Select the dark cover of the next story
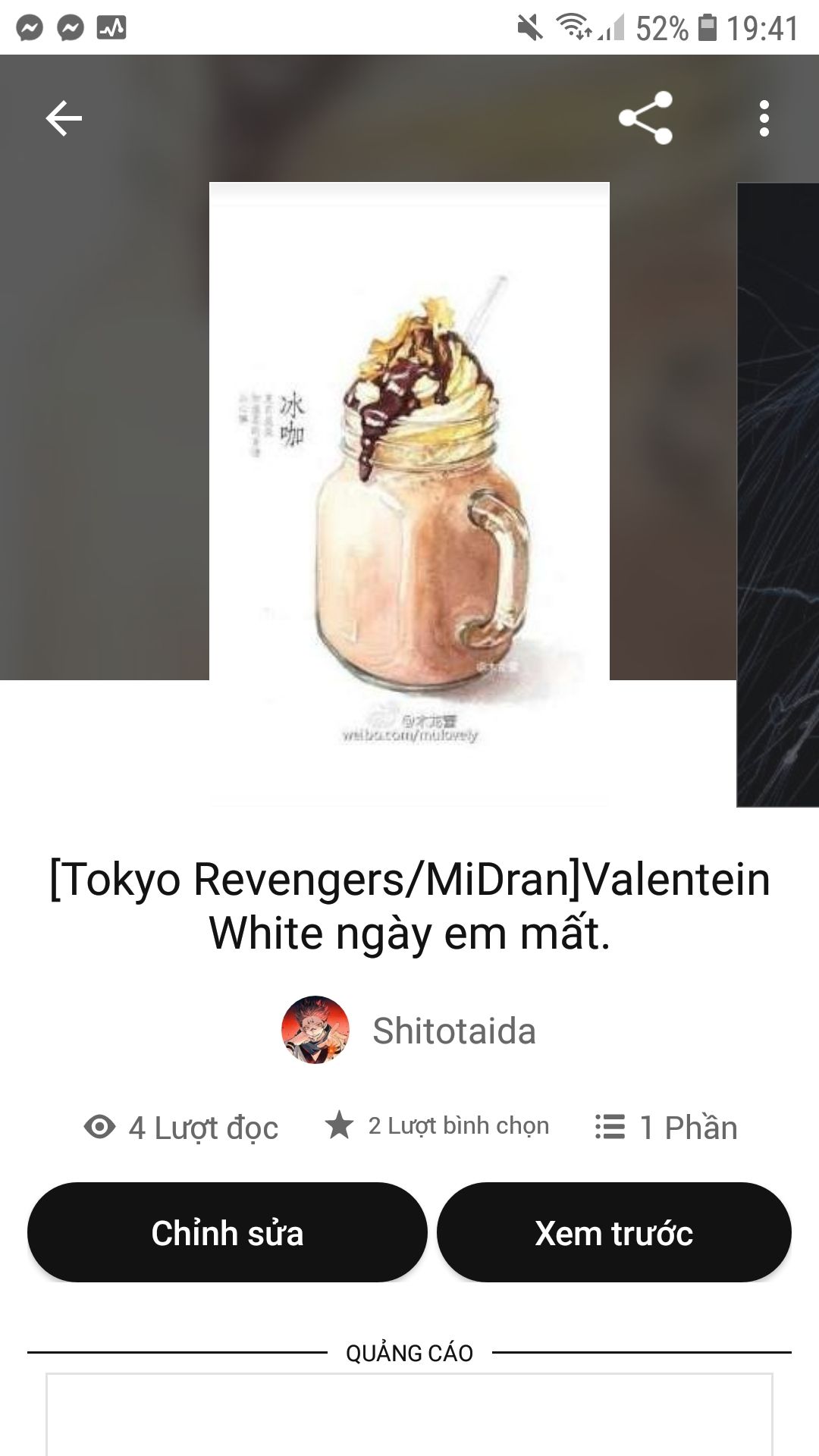The height and width of the screenshot is (1456, 819). tap(779, 494)
